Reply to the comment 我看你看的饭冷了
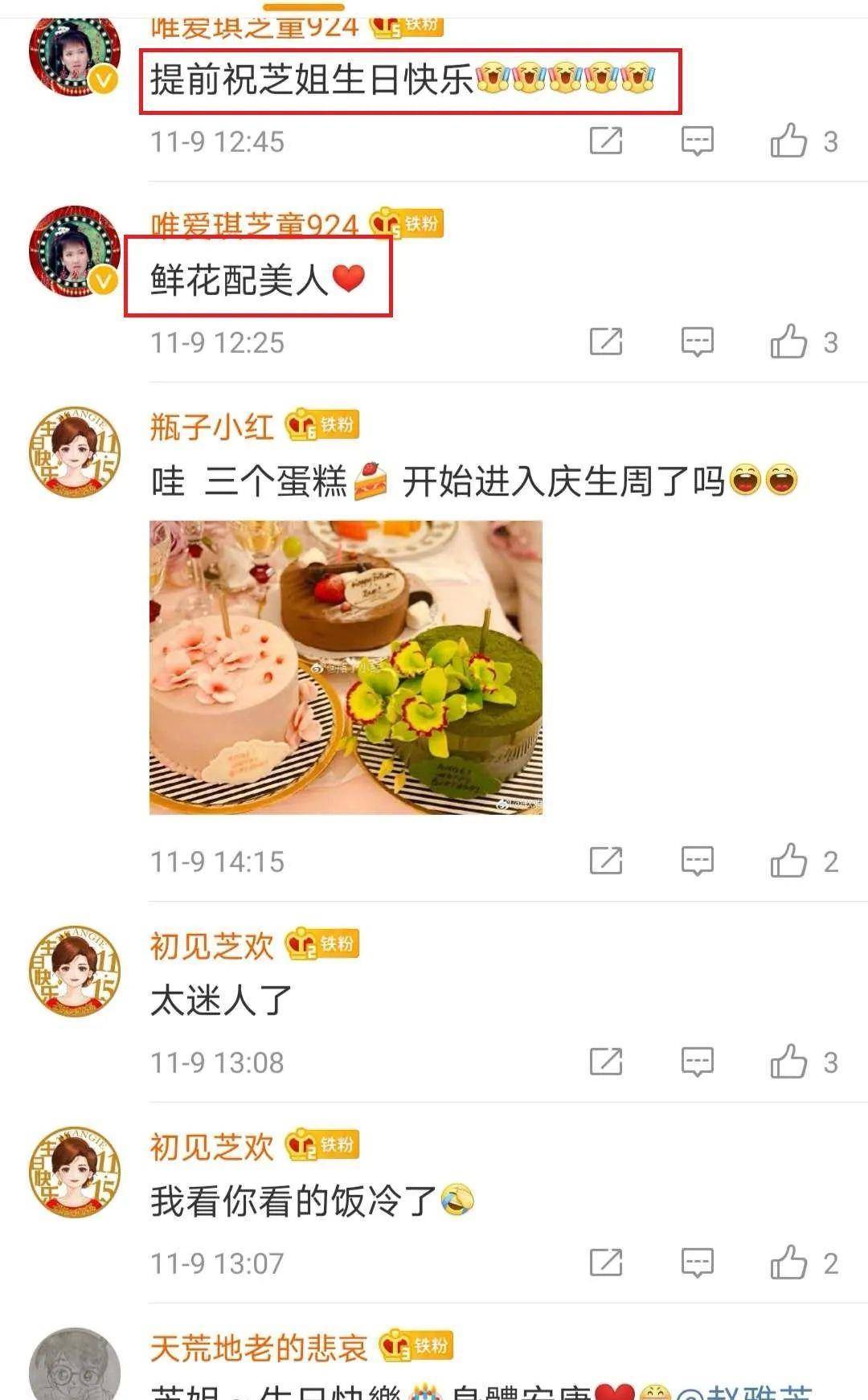 click(x=697, y=1263)
